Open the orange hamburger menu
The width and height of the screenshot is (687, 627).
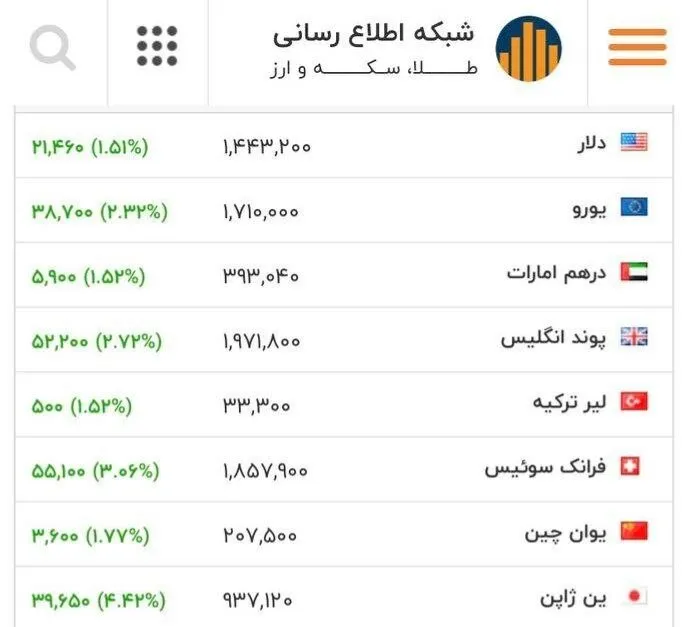[x=637, y=47]
